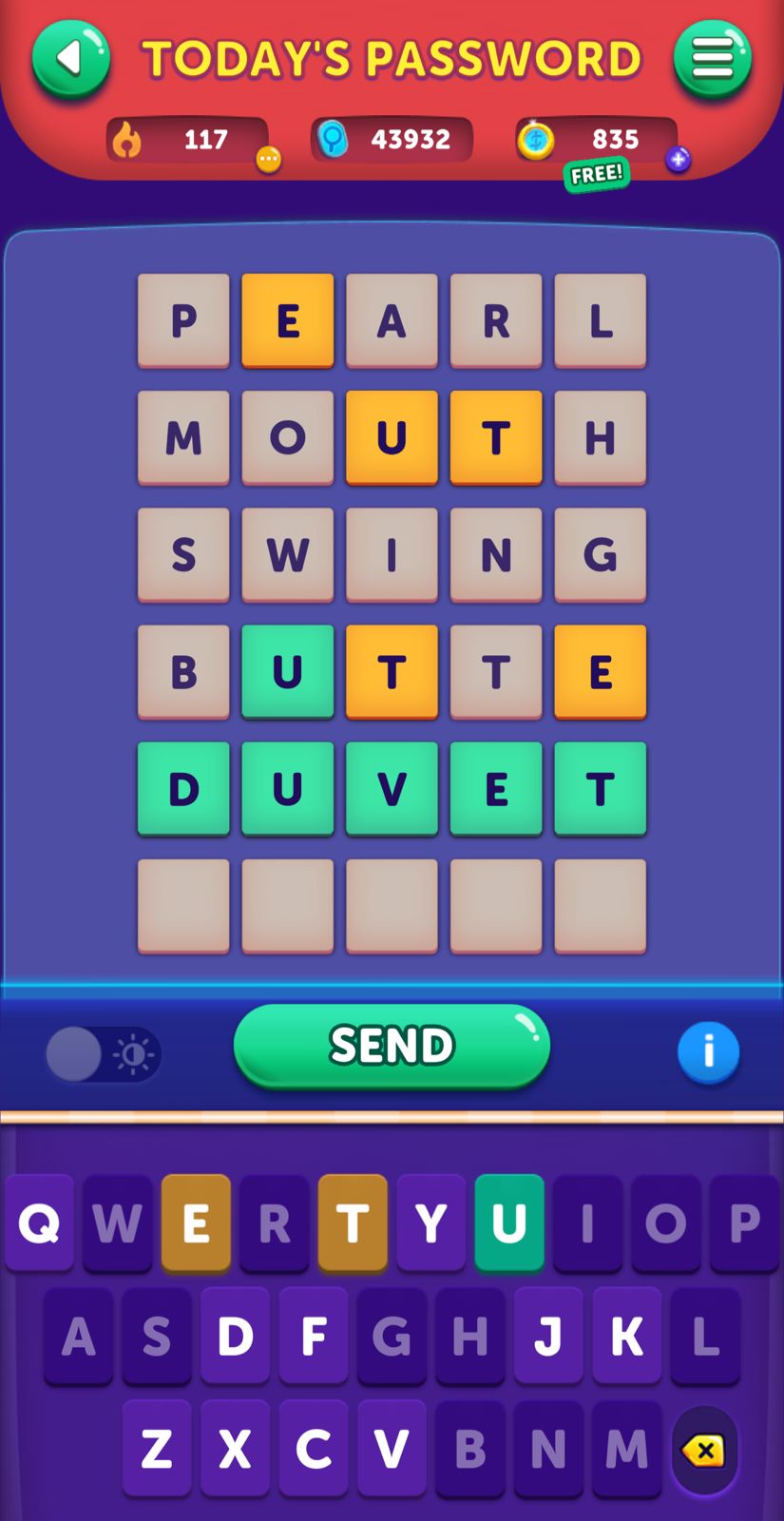The image size is (784, 1521).
Task: Enter the letter E key
Action: point(196,1223)
